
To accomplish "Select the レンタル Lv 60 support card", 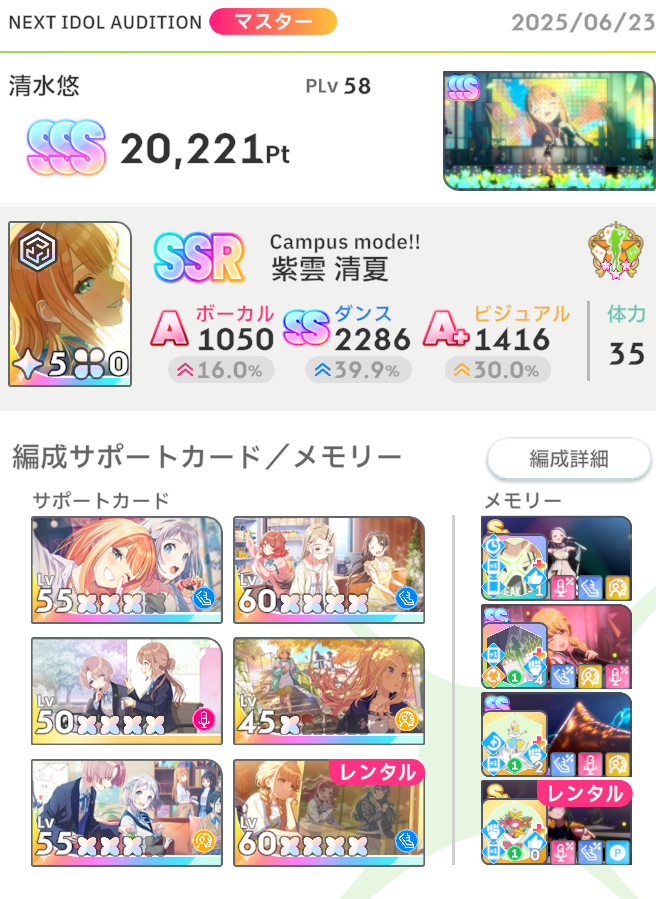I will (x=329, y=813).
